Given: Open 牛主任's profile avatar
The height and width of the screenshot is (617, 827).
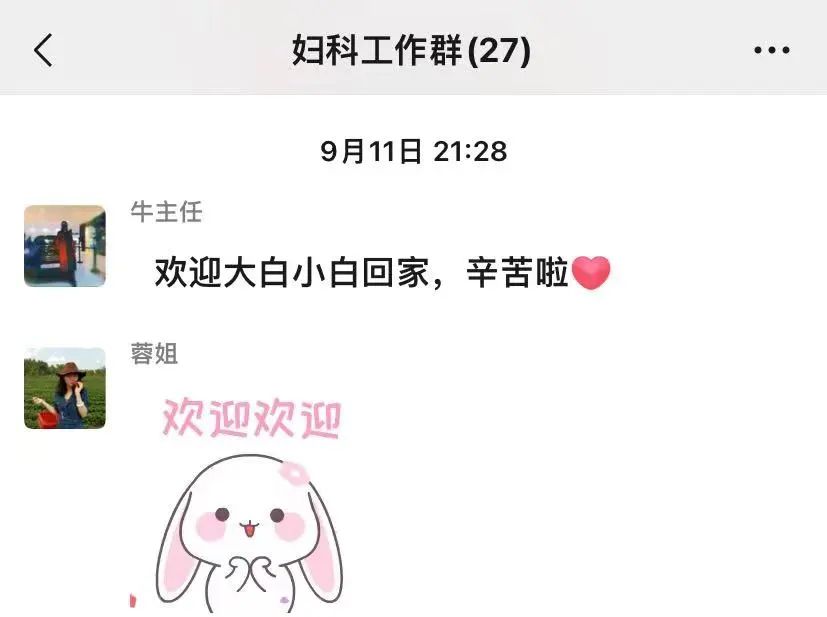Looking at the screenshot, I should pos(65,246).
